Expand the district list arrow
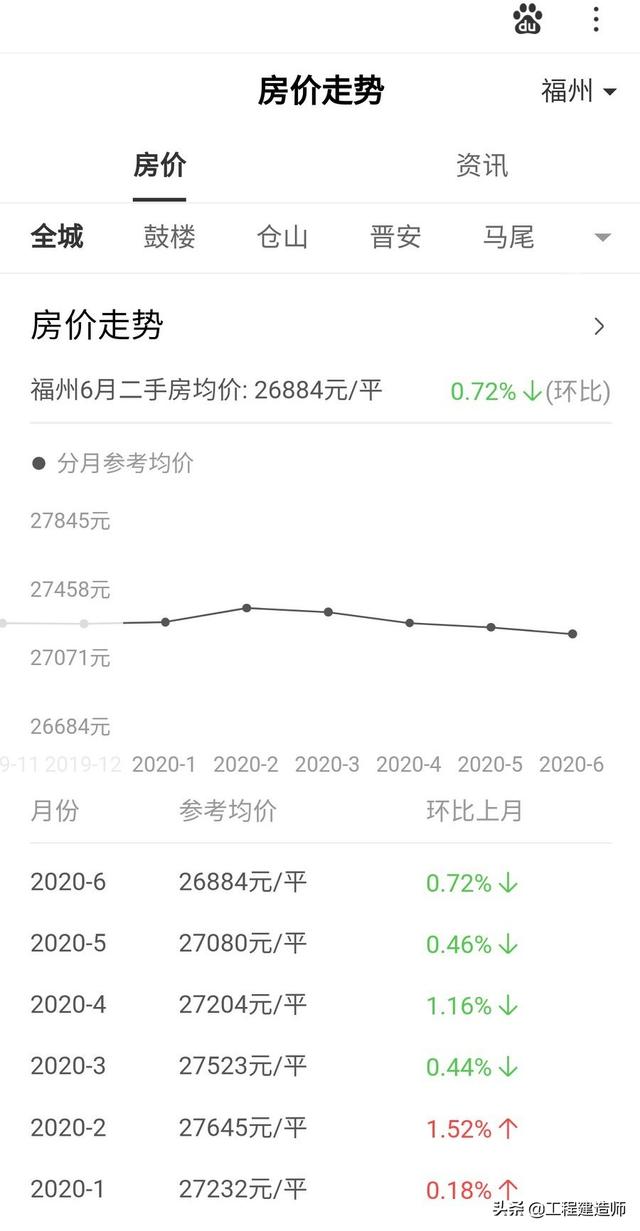 point(602,238)
